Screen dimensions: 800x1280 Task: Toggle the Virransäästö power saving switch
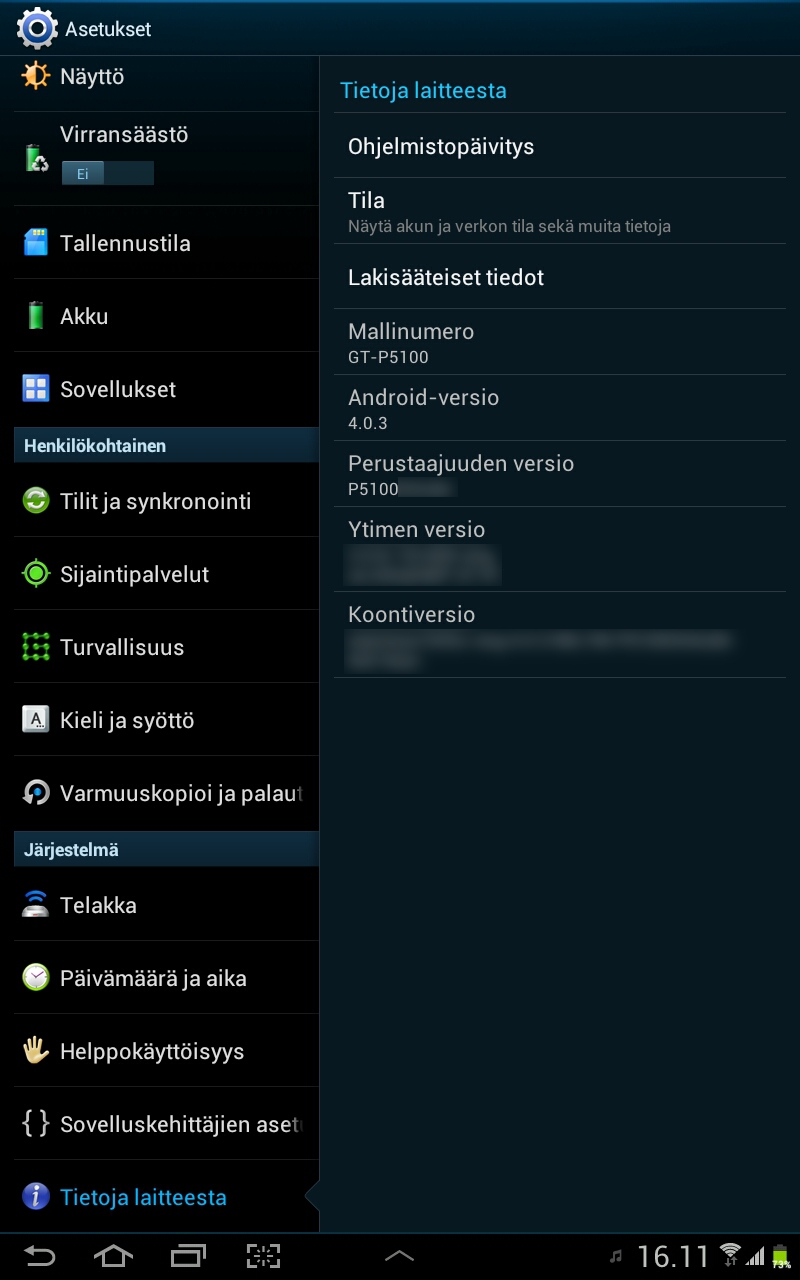(107, 173)
